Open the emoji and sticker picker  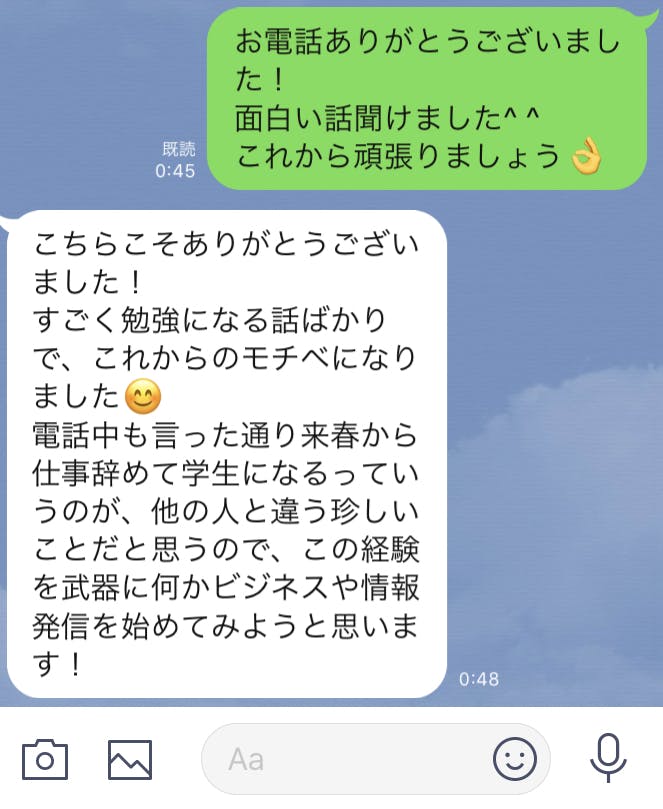point(514,759)
